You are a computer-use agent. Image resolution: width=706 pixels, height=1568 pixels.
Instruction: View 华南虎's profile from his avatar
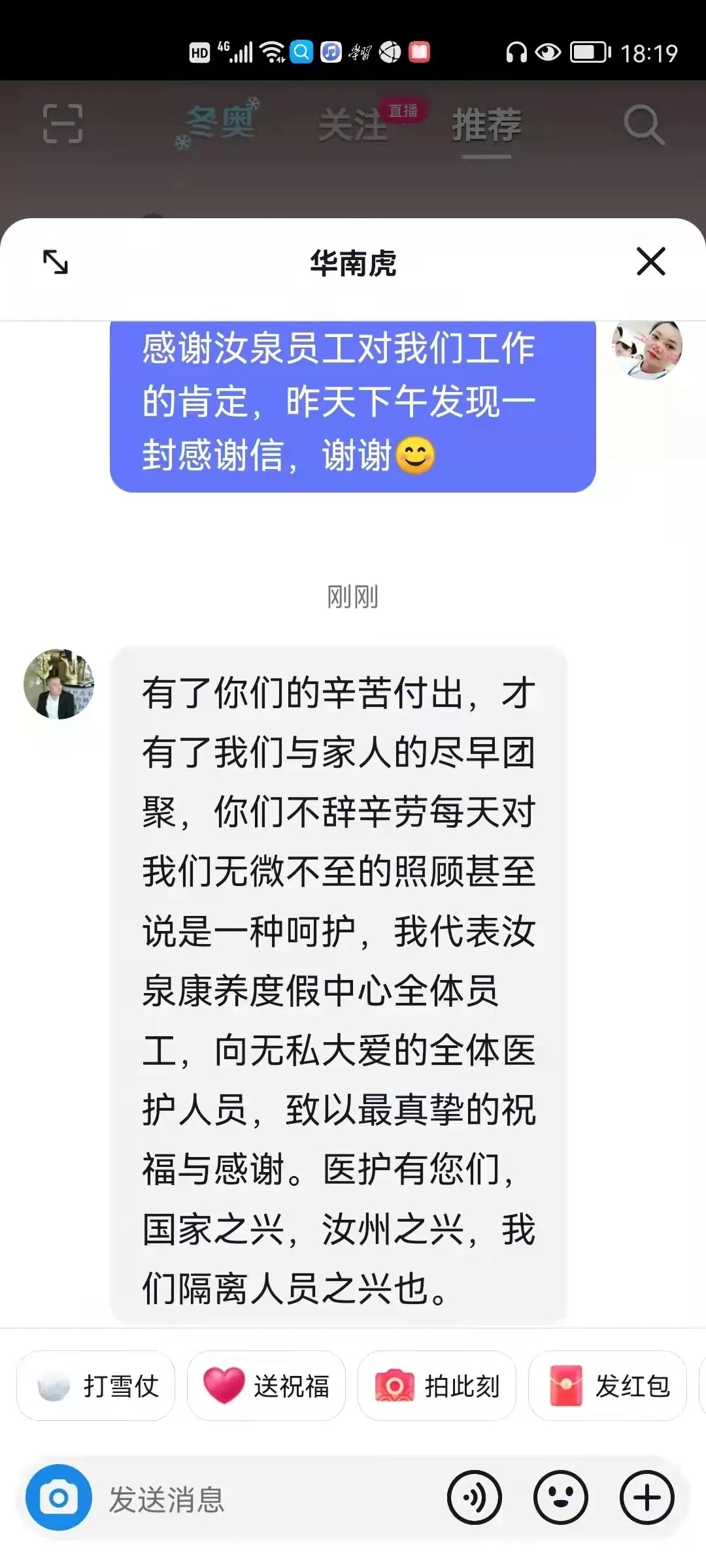[x=59, y=684]
